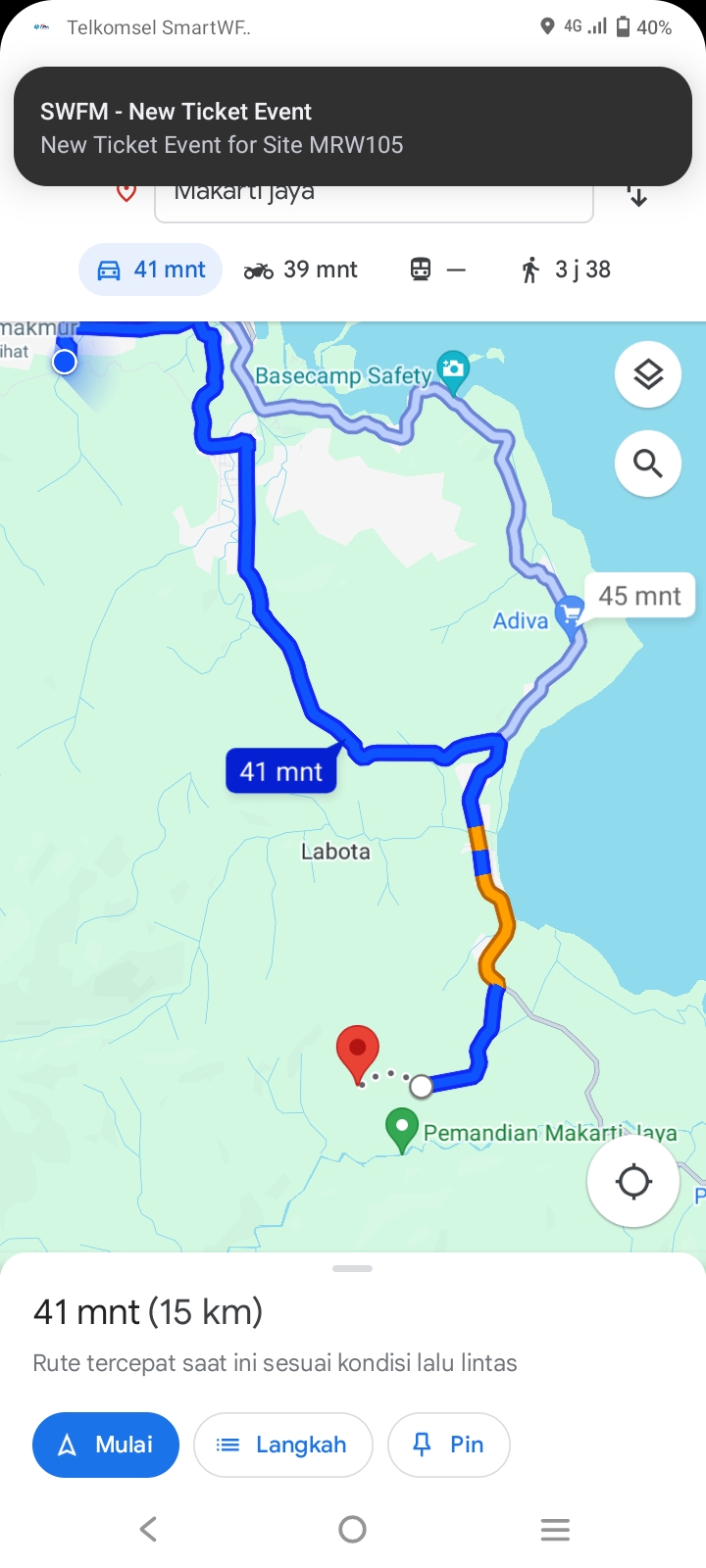This screenshot has width=706, height=1568.
Task: Start navigation with Mulai button
Action: (106, 1445)
